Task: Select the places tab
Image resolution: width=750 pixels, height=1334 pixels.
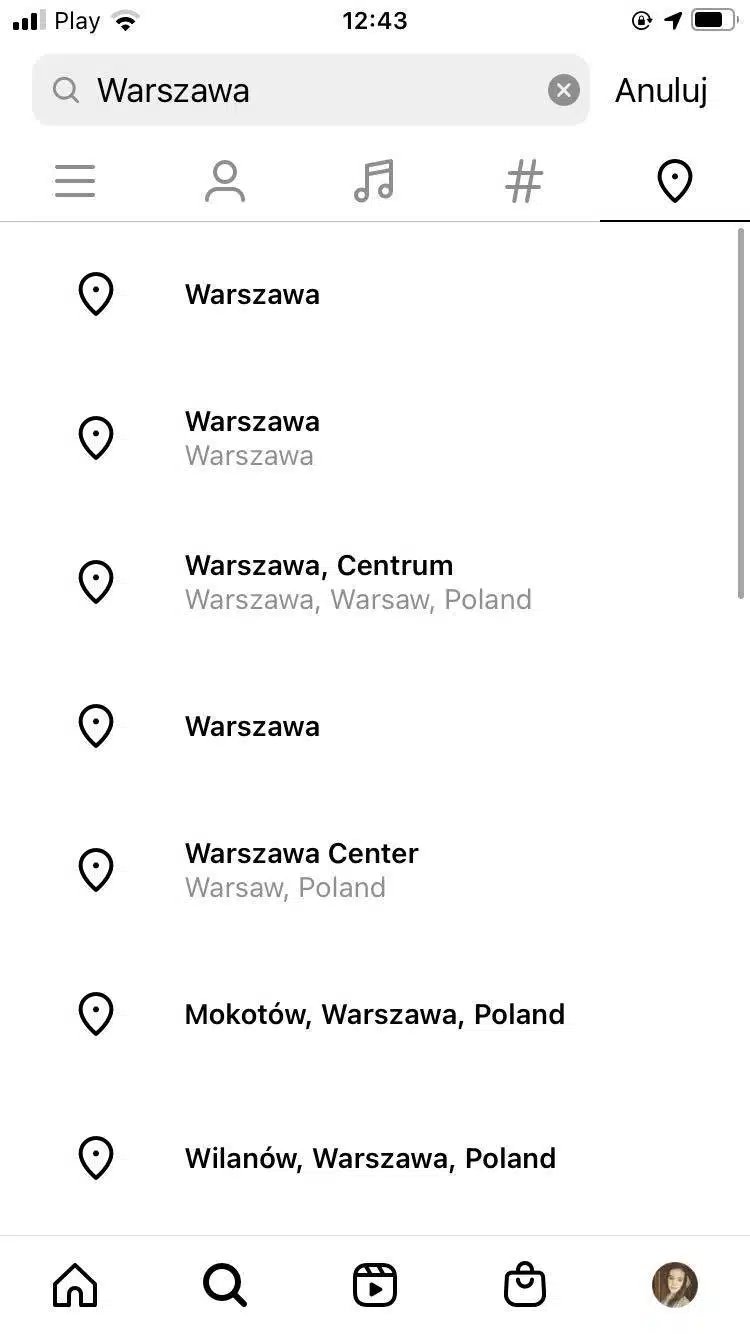Action: (674, 182)
